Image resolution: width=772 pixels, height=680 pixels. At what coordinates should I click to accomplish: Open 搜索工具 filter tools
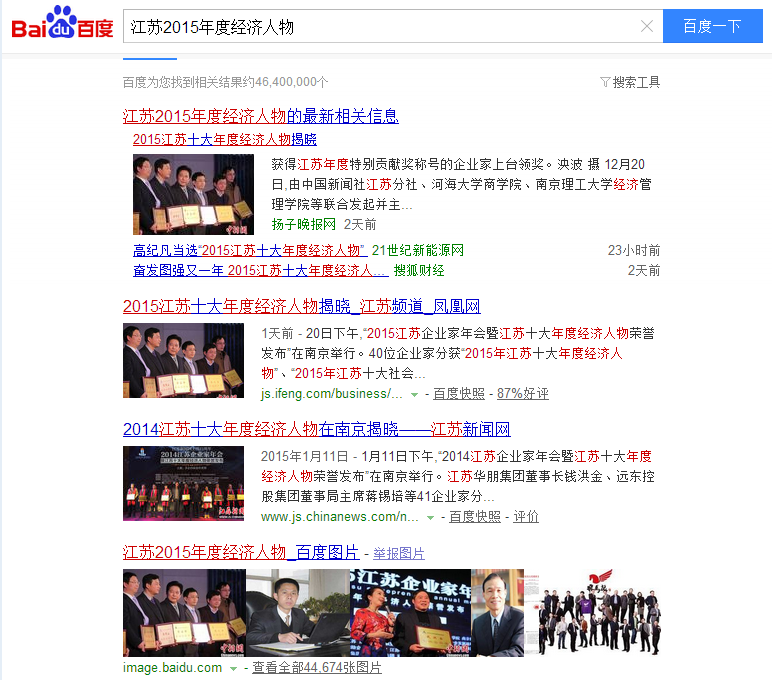pos(630,82)
